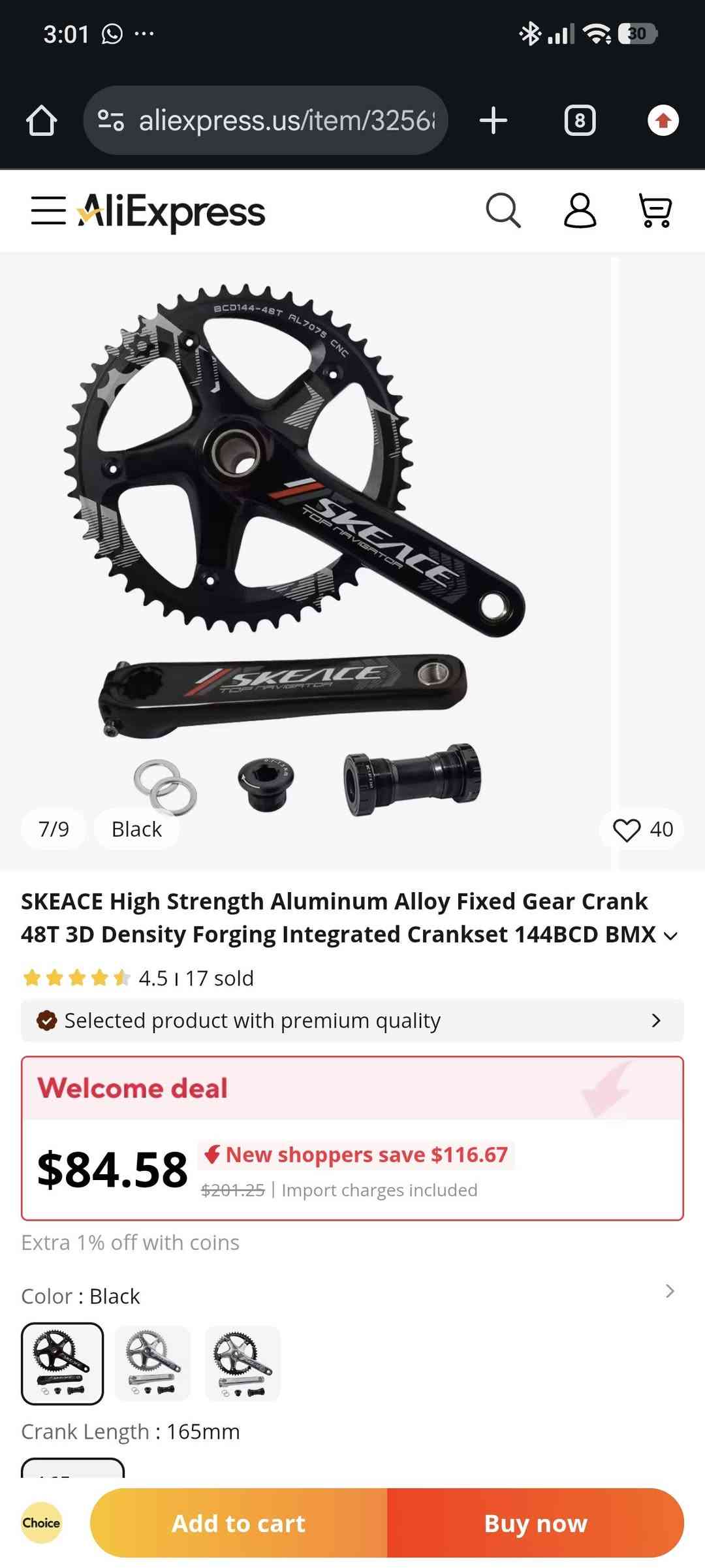Open the AliExpress search
This screenshot has width=705, height=1568.
(503, 211)
